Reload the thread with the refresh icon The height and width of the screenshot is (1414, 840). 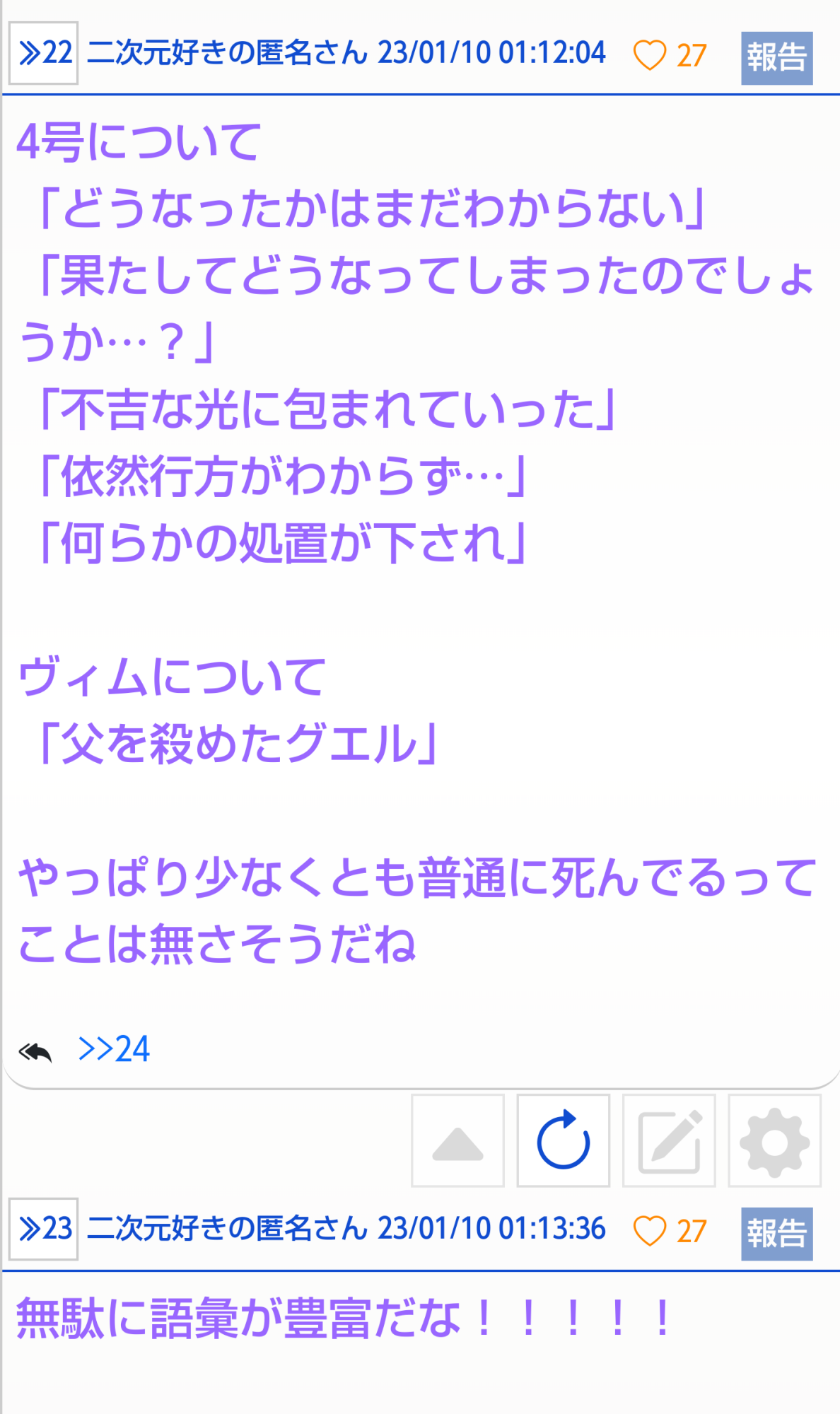[x=563, y=1140]
